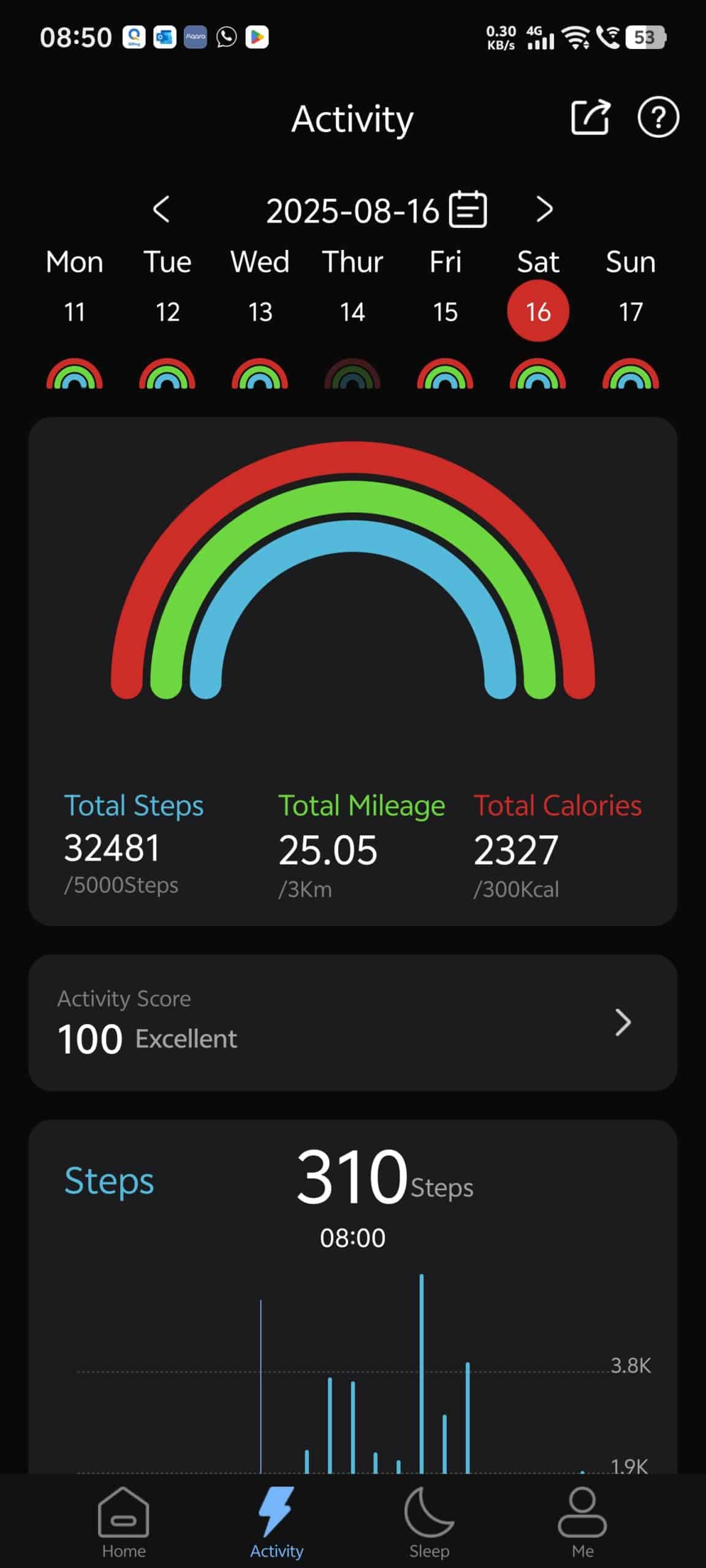Screen dimensions: 706x1568
Task: Select Tuesday 12 in the week strip
Action: pos(167,312)
